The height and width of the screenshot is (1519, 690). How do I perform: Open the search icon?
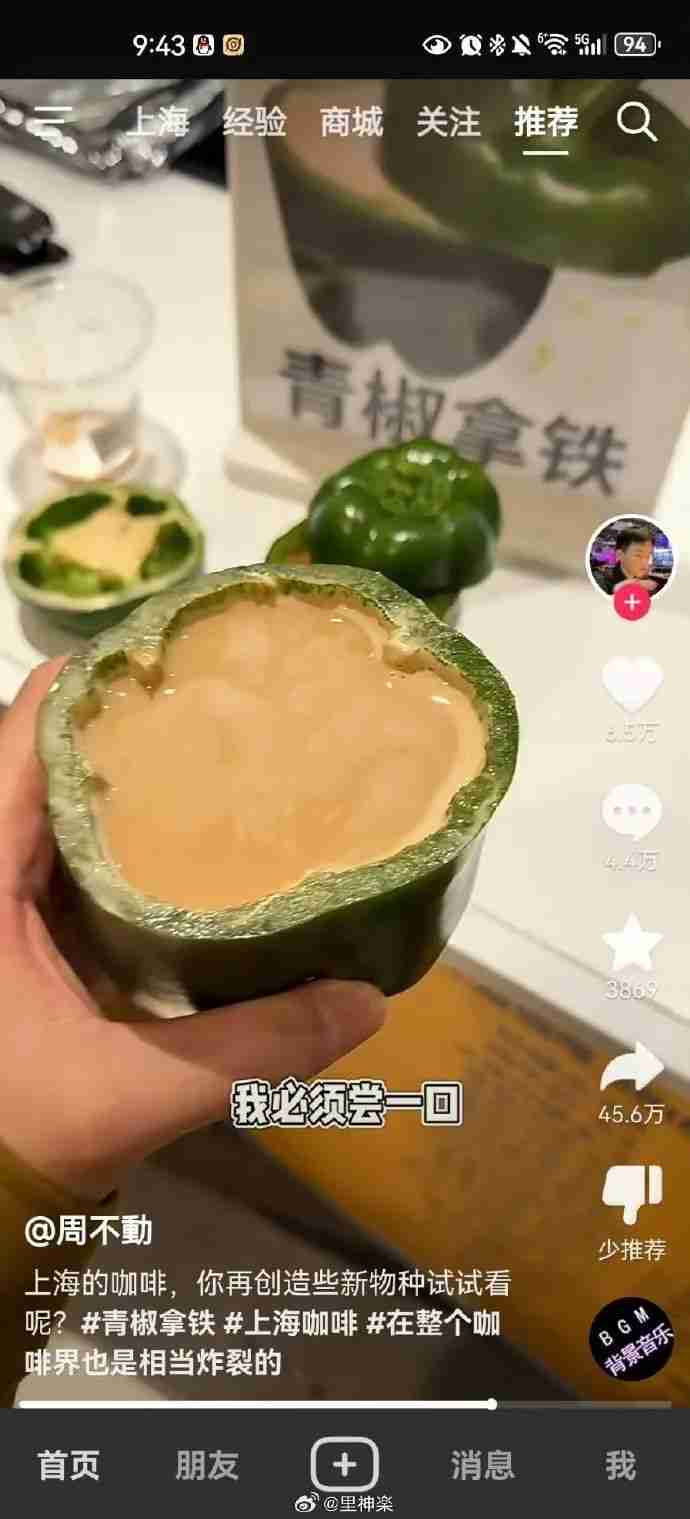point(636,122)
